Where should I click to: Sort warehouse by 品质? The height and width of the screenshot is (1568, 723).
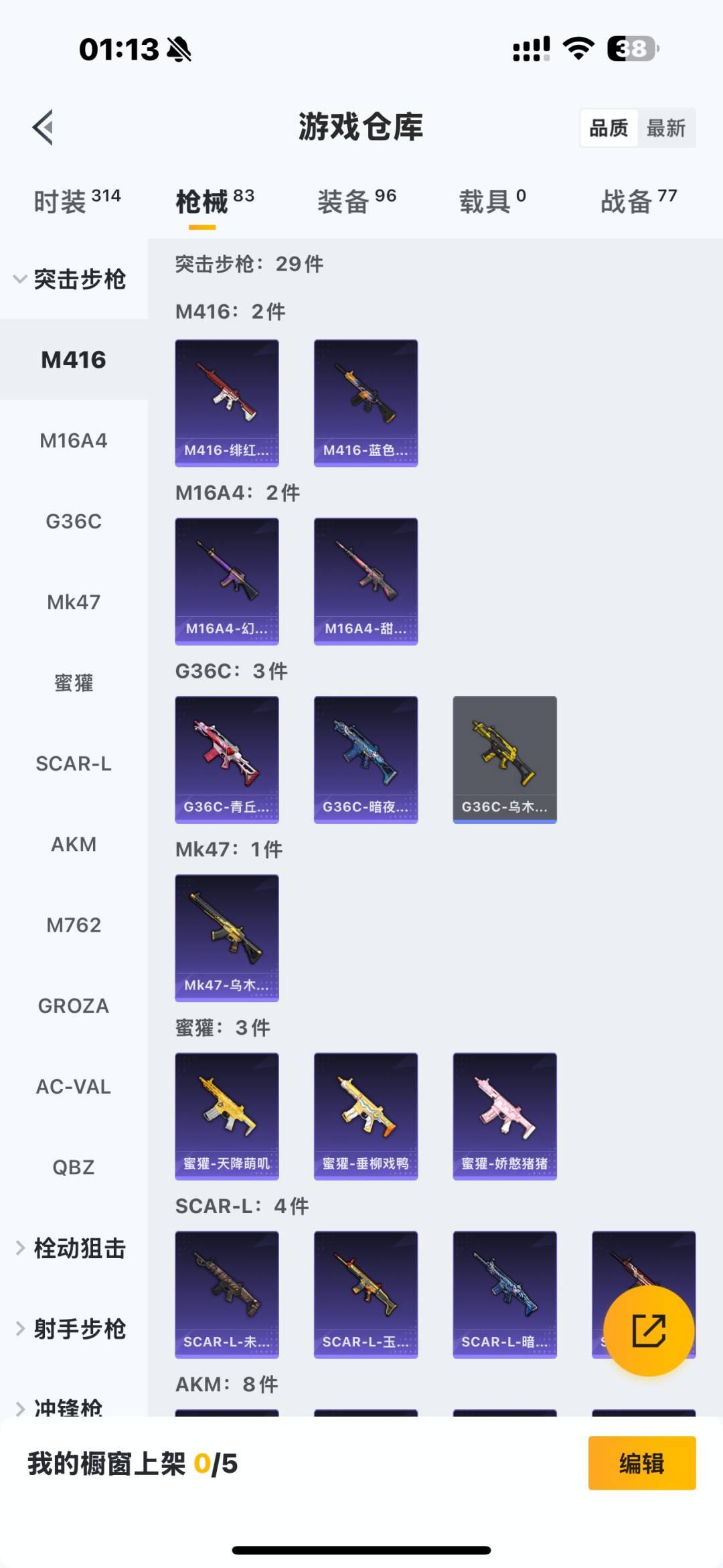click(x=609, y=128)
